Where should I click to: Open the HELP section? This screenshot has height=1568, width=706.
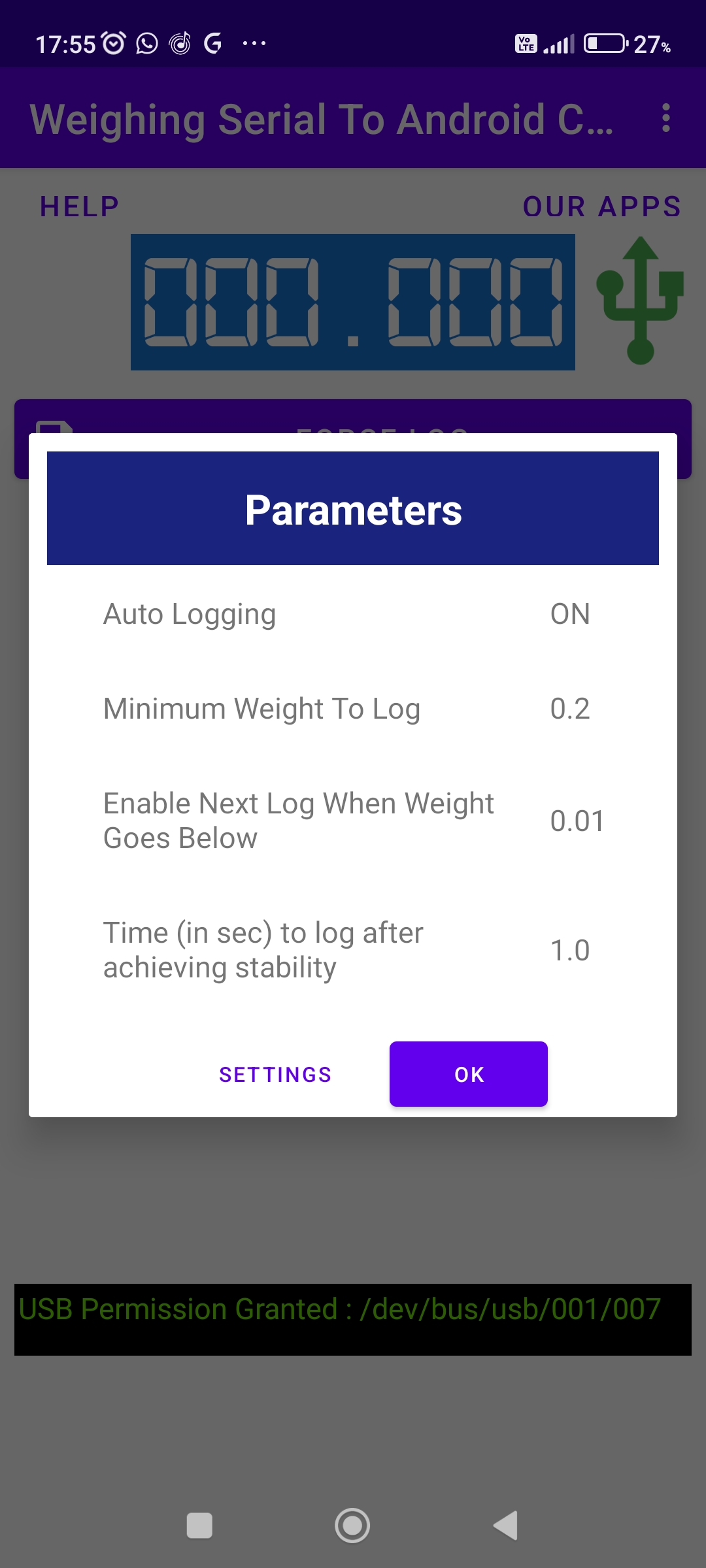click(78, 206)
